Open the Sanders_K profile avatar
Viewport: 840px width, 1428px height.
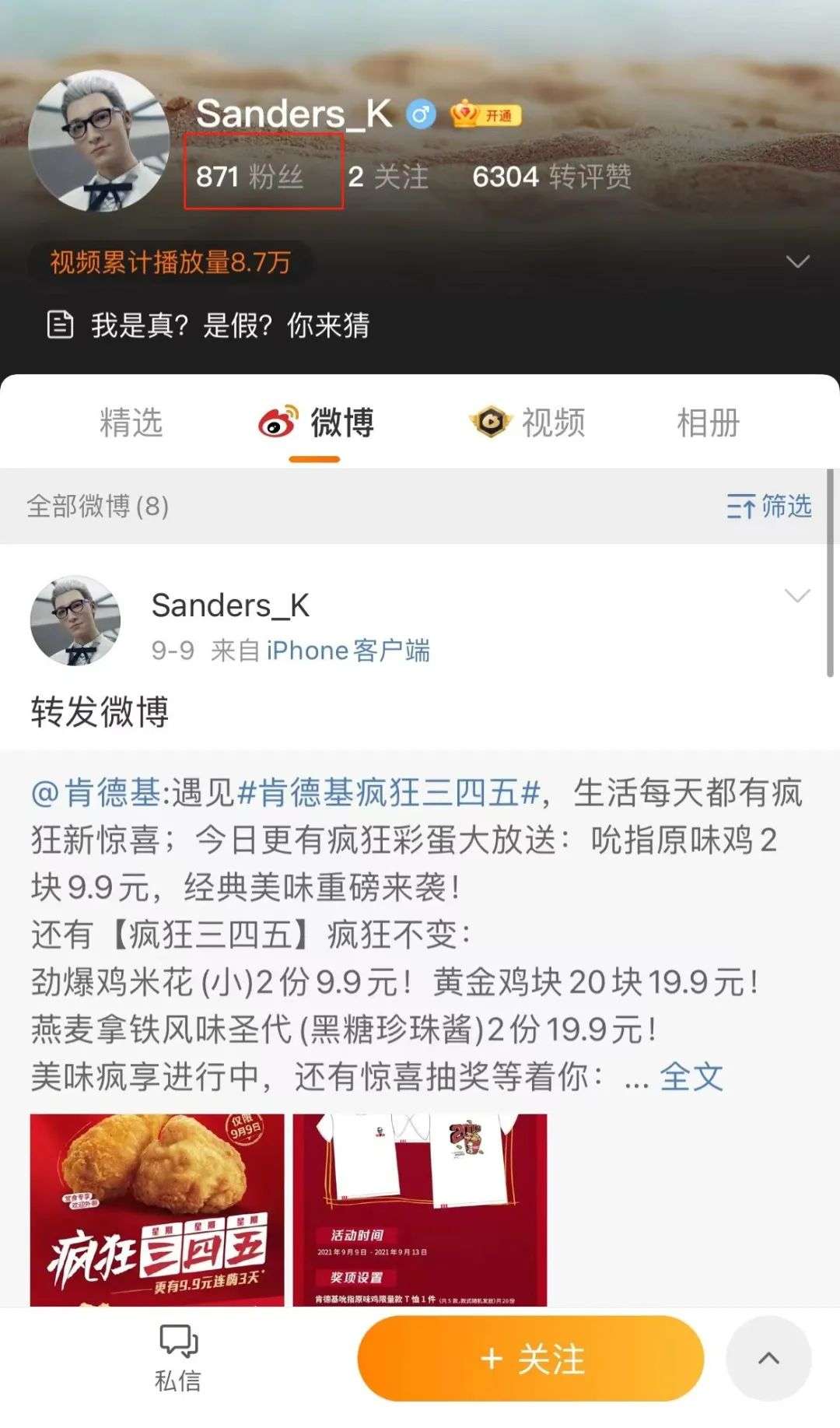click(x=99, y=142)
